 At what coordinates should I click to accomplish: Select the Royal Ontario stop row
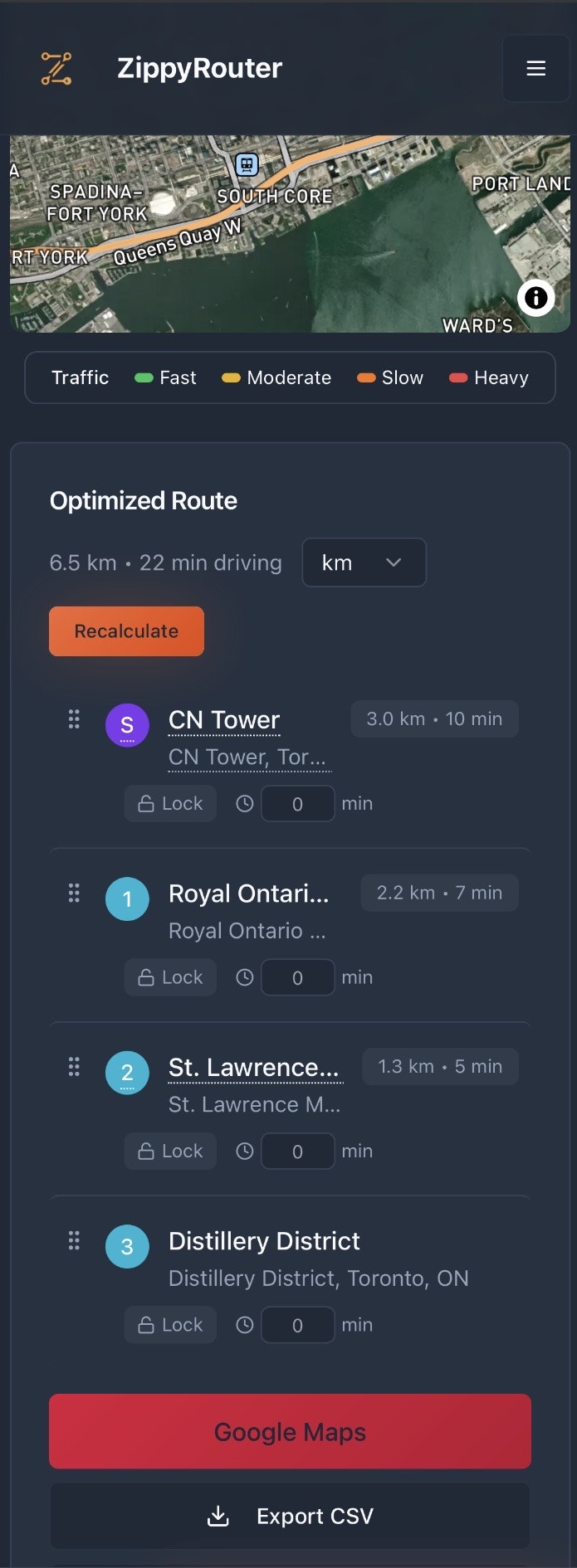point(248,894)
